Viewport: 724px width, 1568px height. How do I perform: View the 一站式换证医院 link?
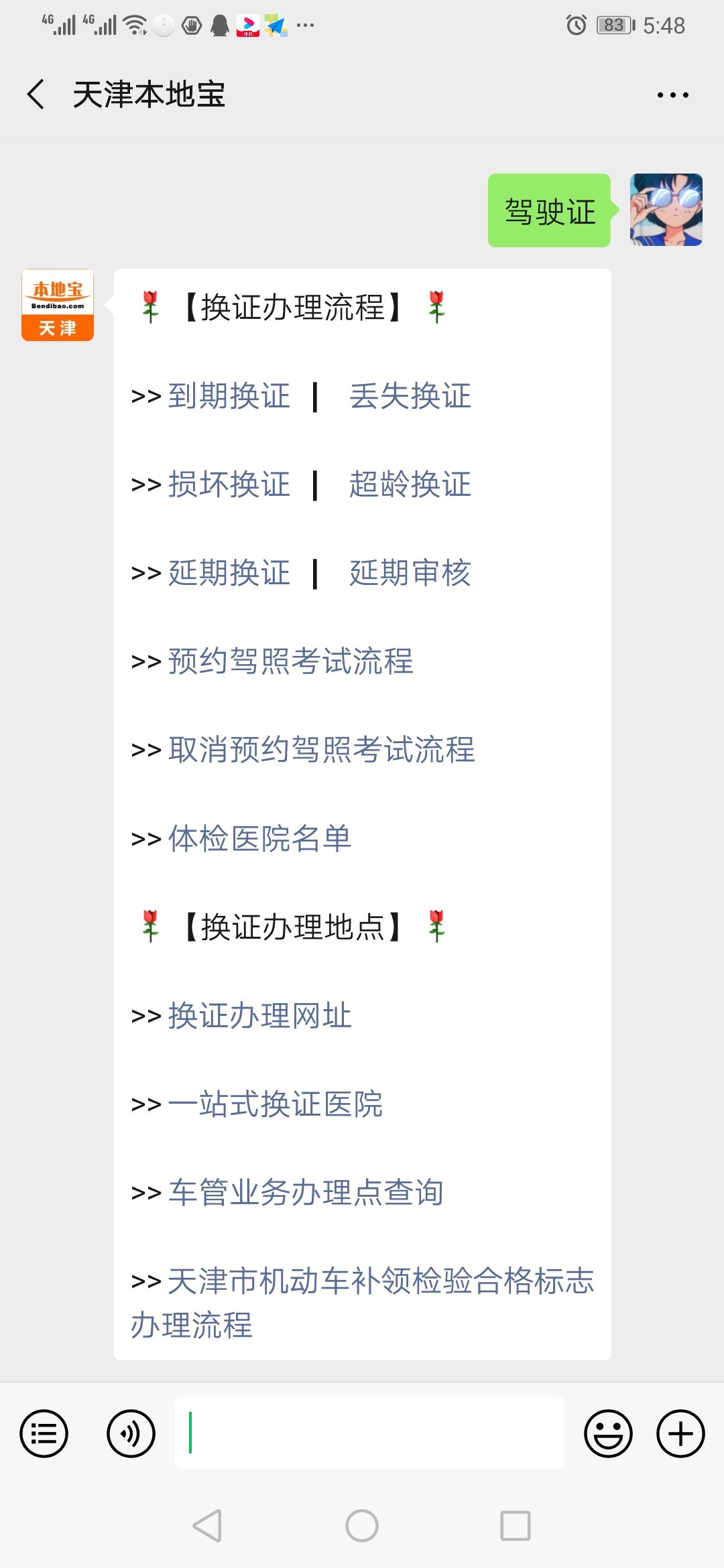275,1104
